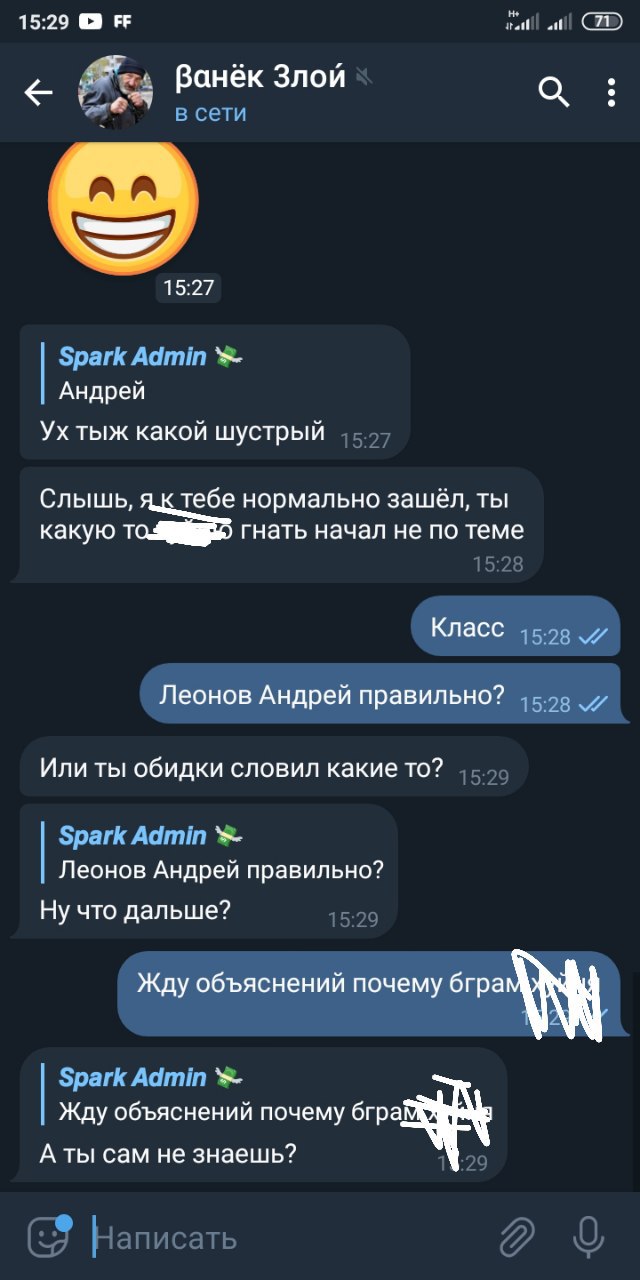This screenshot has height=1280, width=640.
Task: Record a voice message with microphone
Action: point(588,1238)
